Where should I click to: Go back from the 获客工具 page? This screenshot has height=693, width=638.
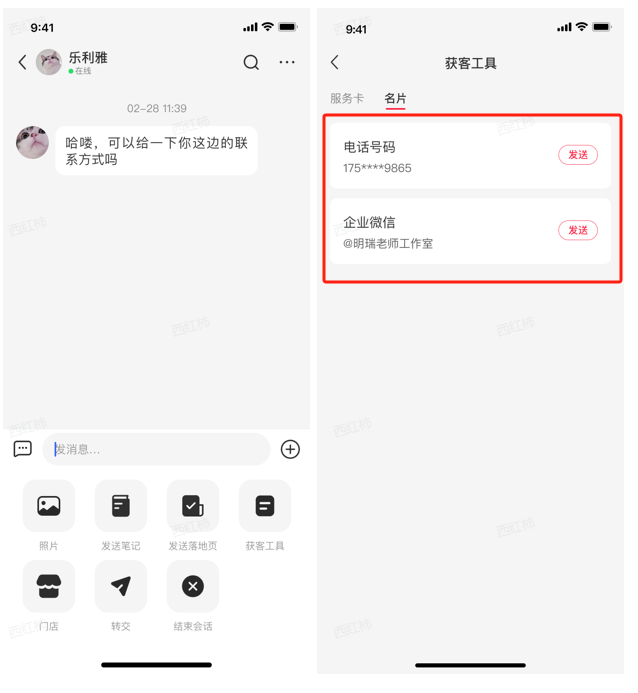[x=335, y=62]
